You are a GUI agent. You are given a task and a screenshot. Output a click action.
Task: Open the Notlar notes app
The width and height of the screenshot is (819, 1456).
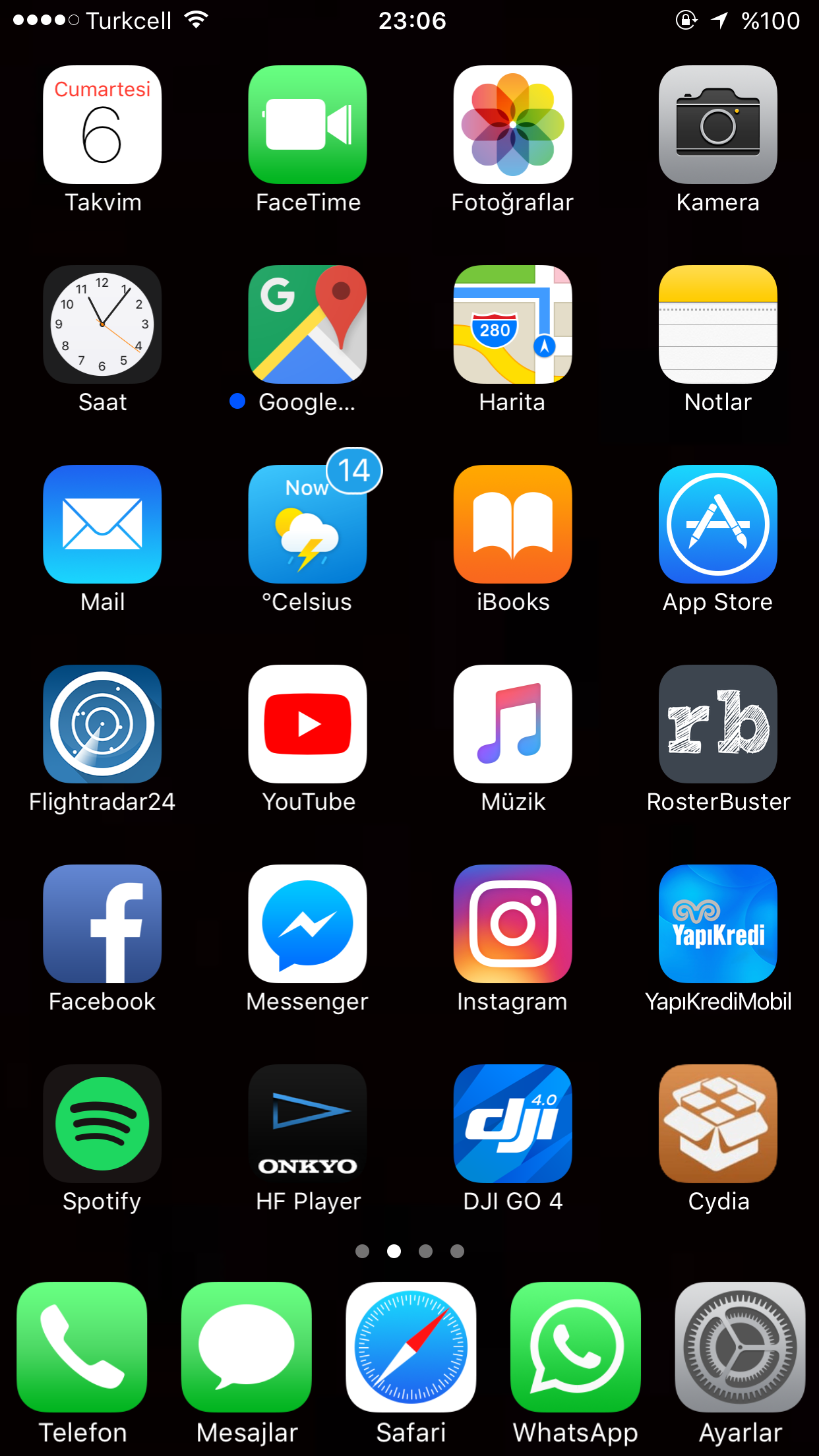pos(717,324)
